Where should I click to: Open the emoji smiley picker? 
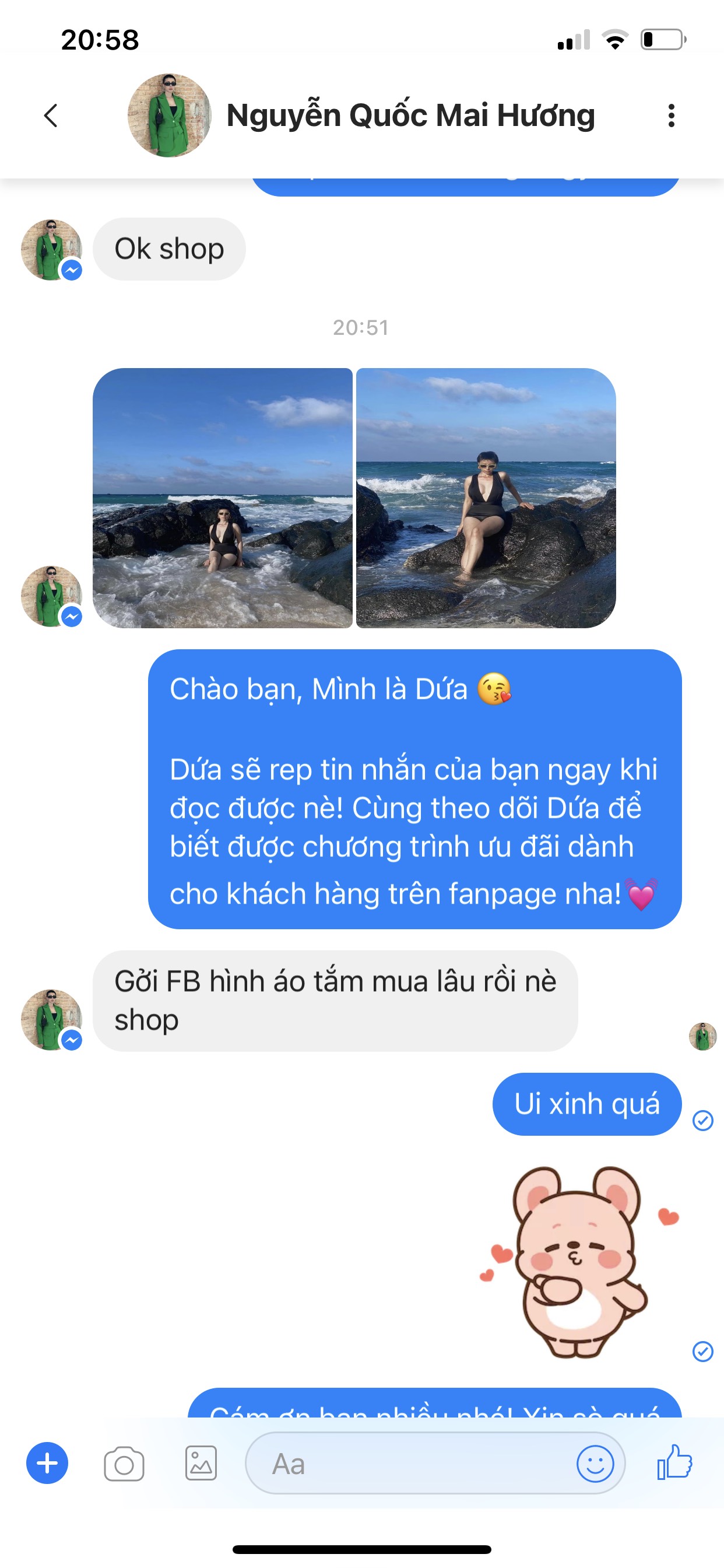click(595, 1464)
